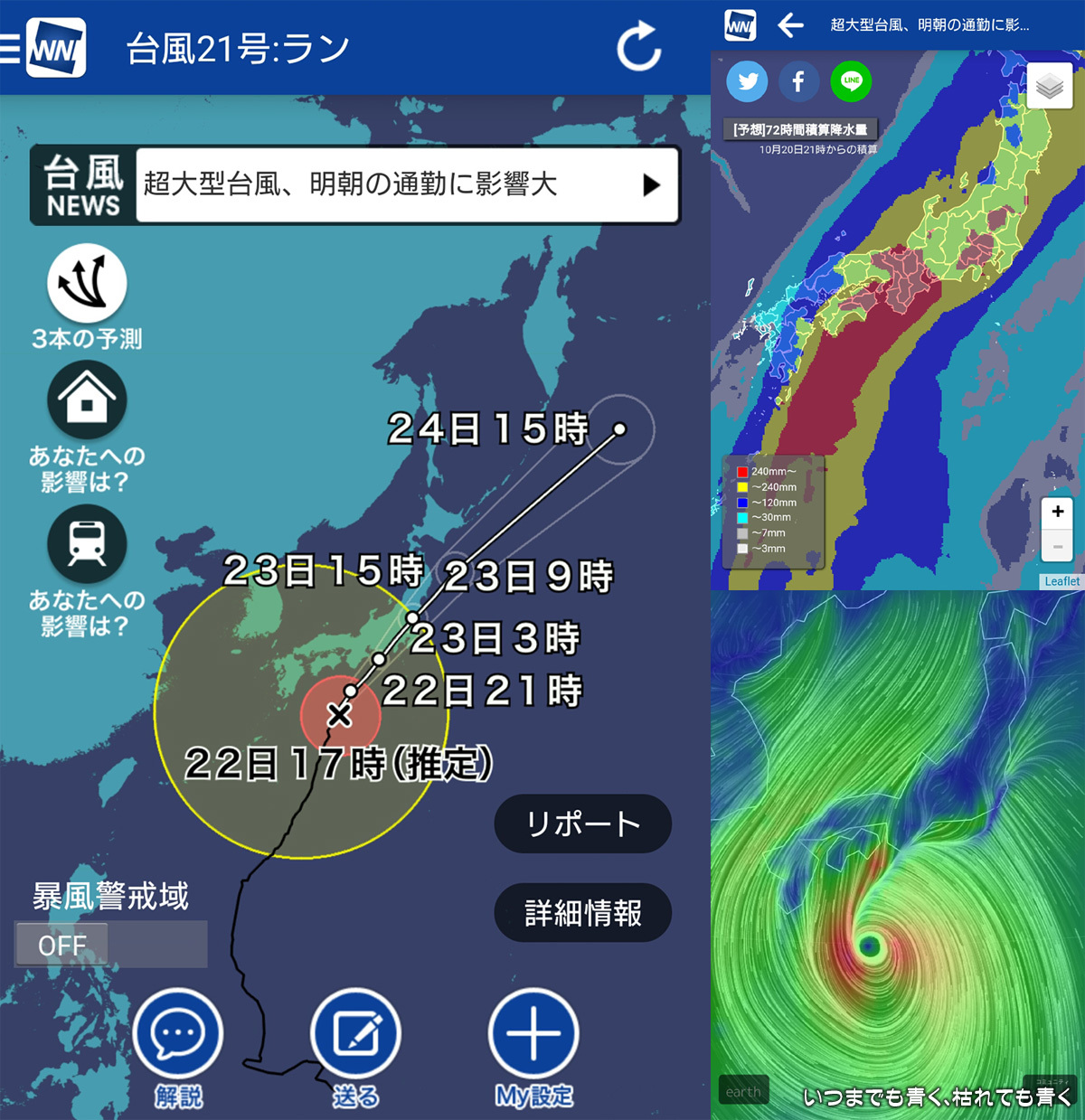Share the article via LINE
Image resolution: width=1085 pixels, height=1120 pixels.
[851, 81]
